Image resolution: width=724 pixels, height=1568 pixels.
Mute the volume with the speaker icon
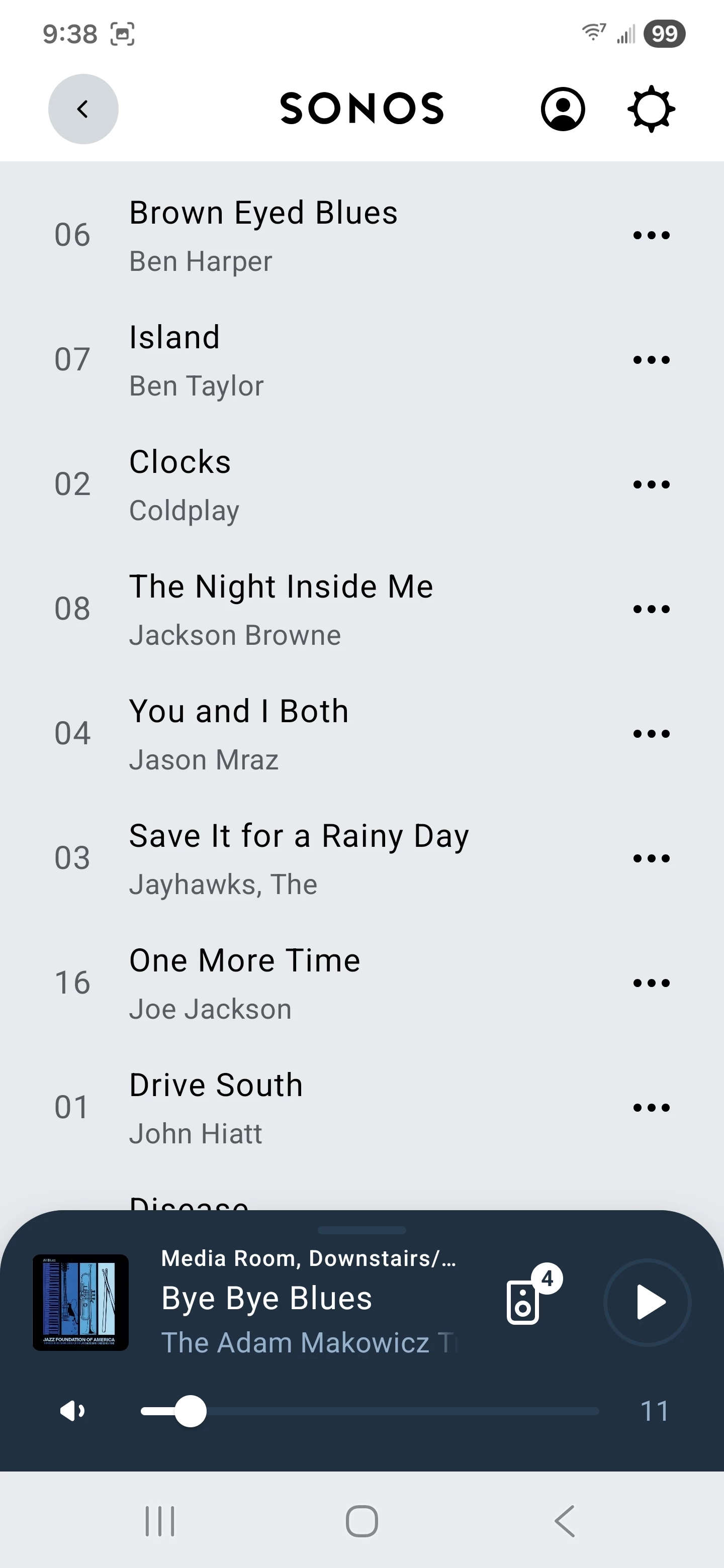72,1410
